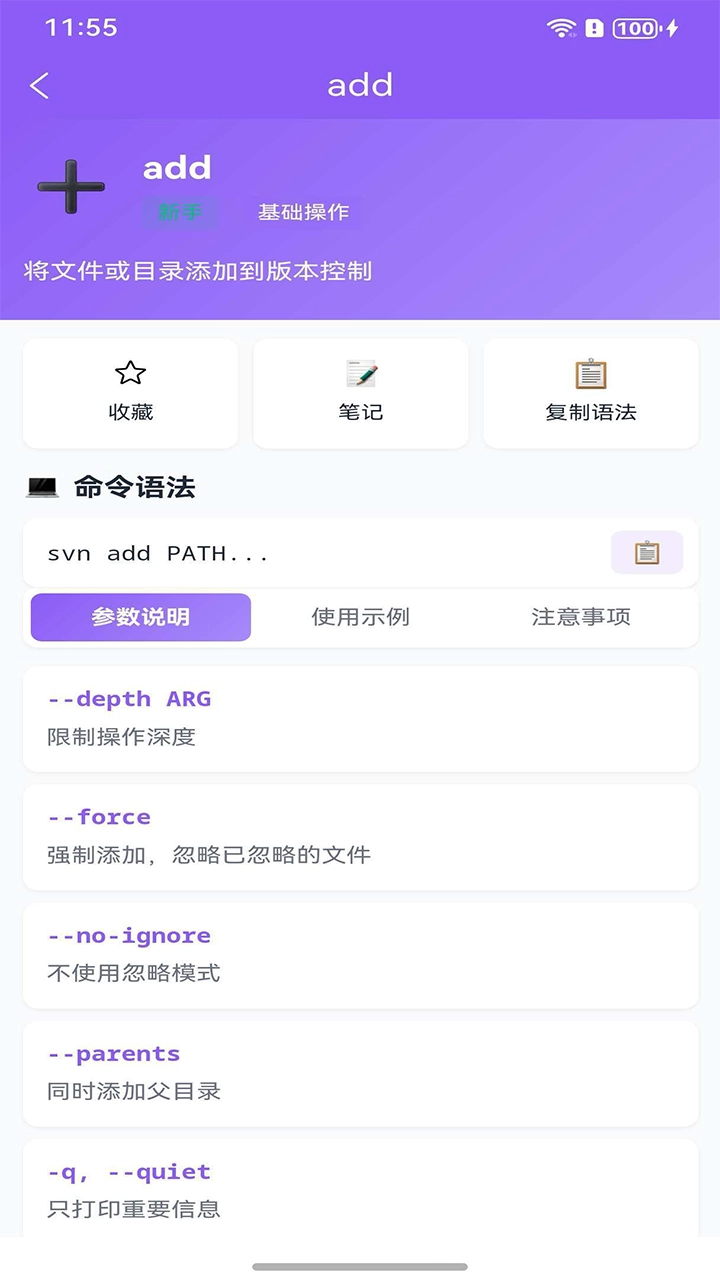Click the plus icon next to the add title

coord(71,186)
